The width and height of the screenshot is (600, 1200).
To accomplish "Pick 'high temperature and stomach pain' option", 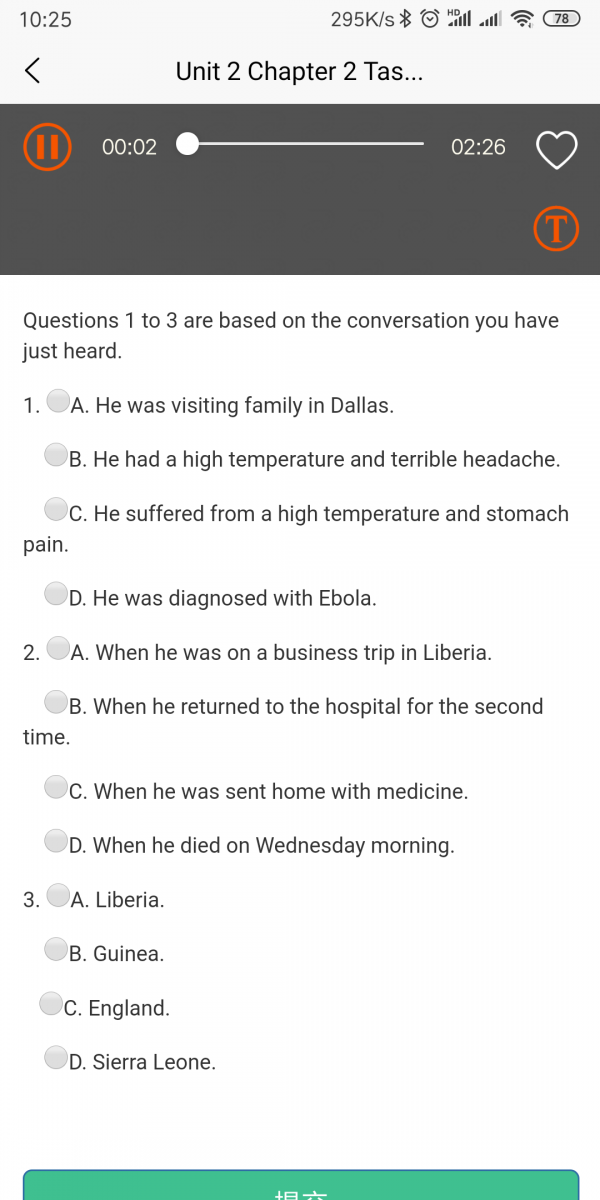I will pyautogui.click(x=56, y=510).
